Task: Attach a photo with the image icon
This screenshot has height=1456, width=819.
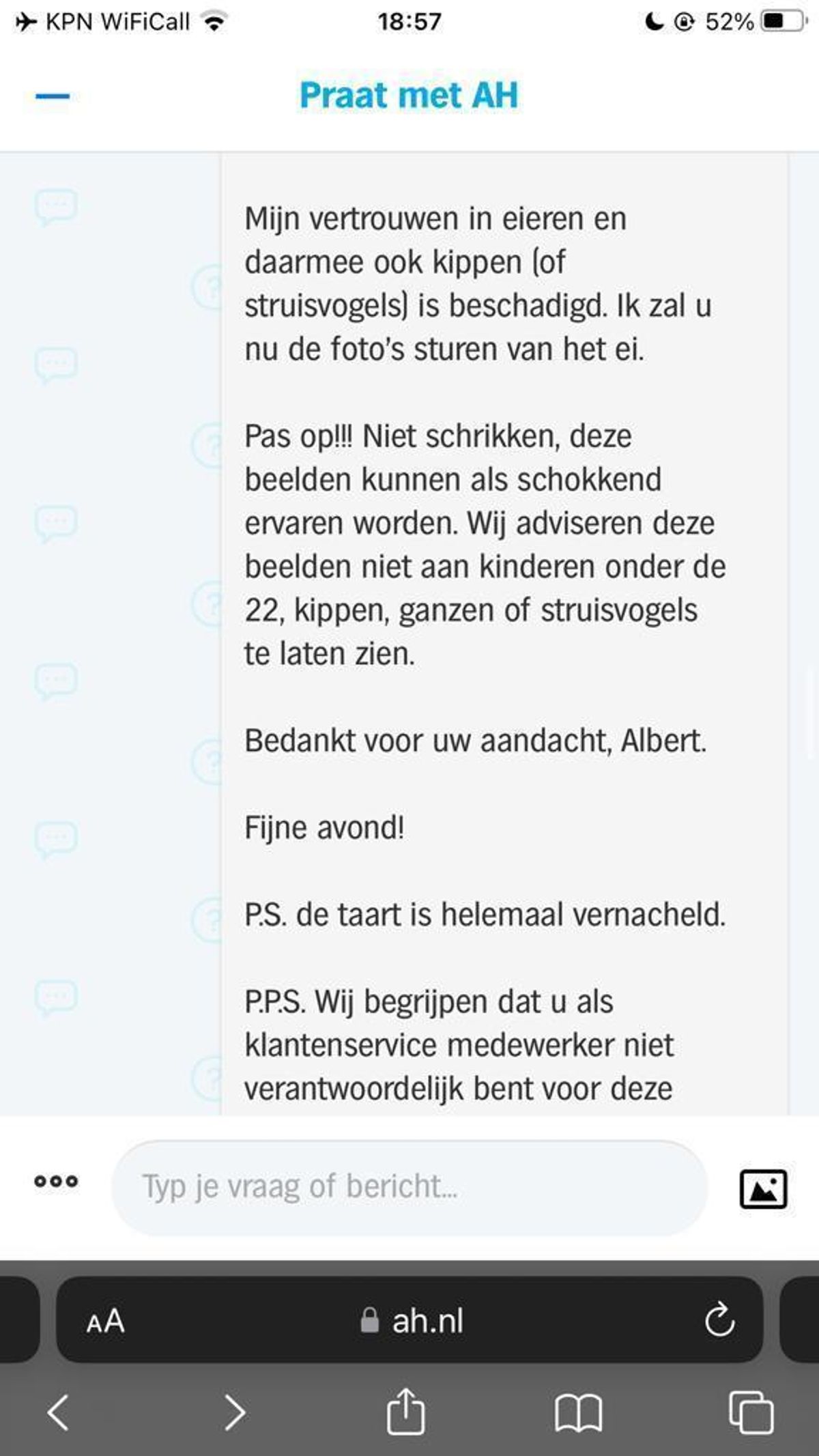Action: tap(763, 1189)
